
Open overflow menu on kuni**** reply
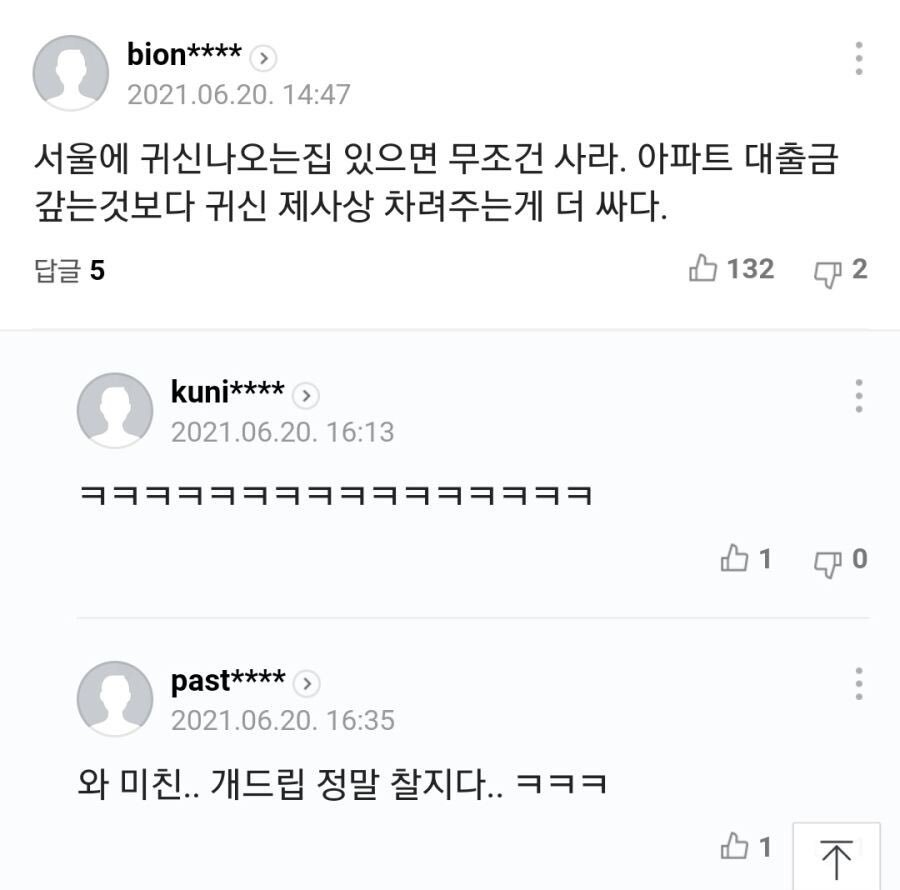858,396
